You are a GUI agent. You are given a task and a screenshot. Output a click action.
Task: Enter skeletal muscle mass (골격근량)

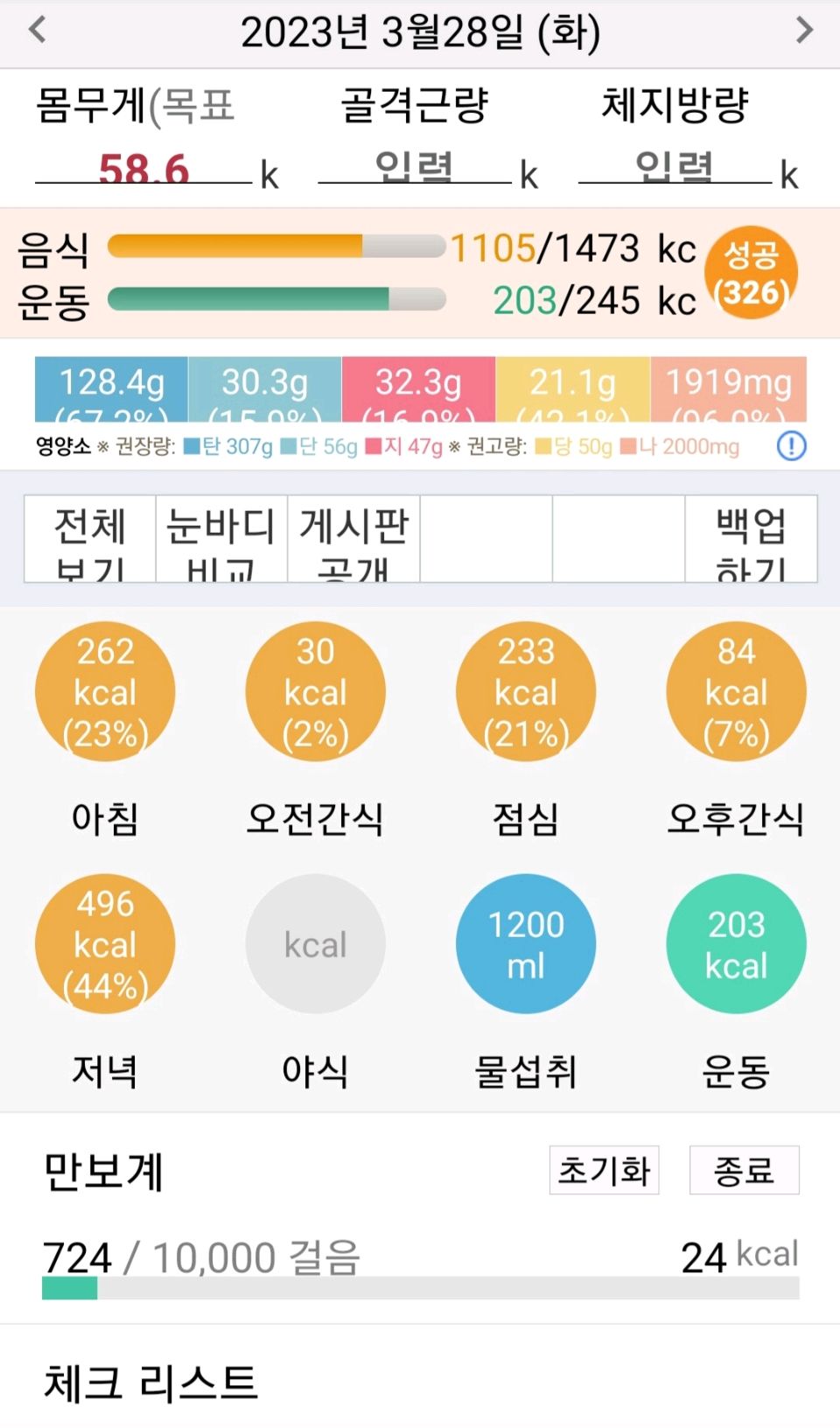coord(414,166)
